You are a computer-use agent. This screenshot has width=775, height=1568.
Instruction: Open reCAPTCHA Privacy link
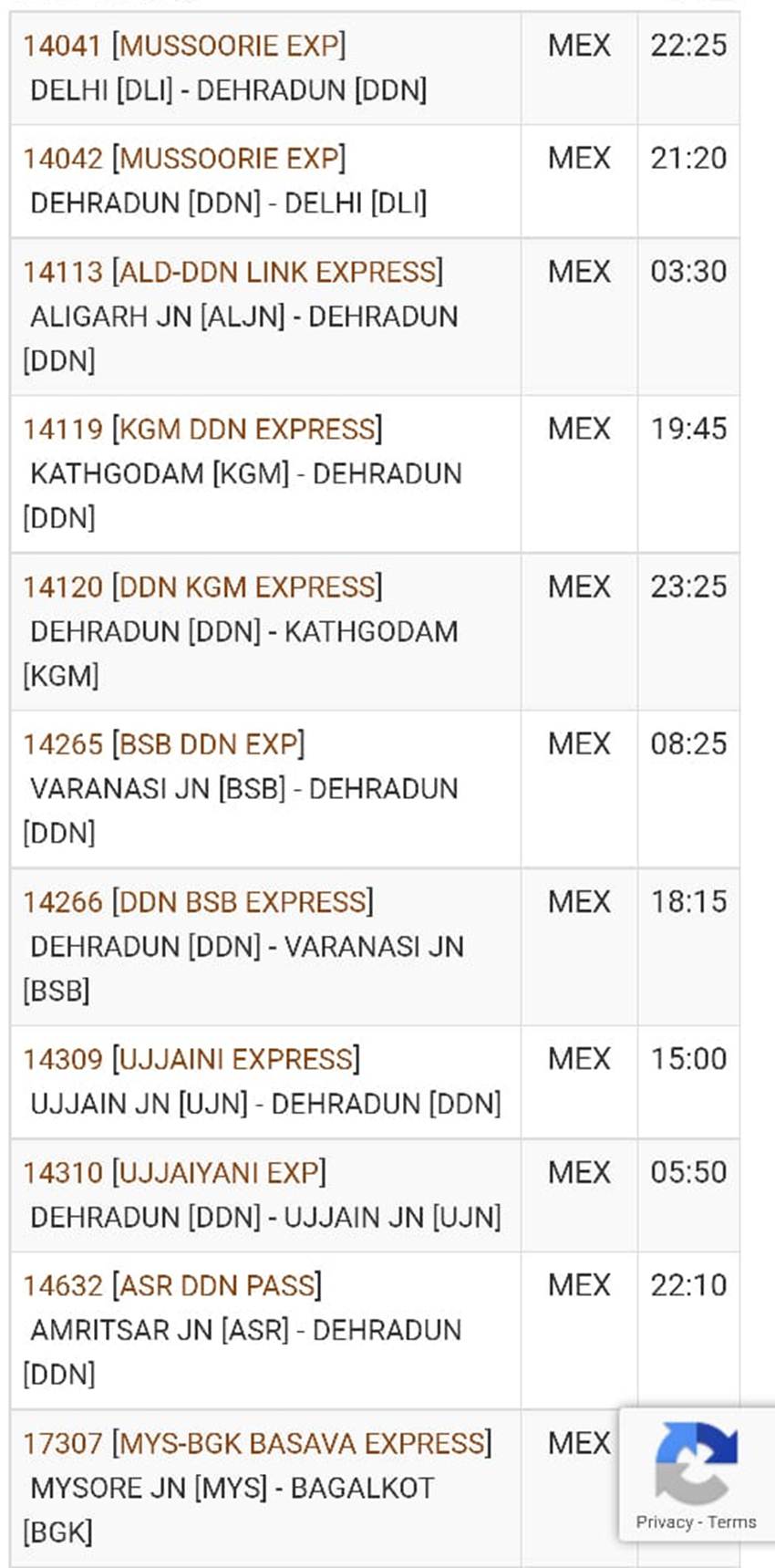click(664, 1521)
